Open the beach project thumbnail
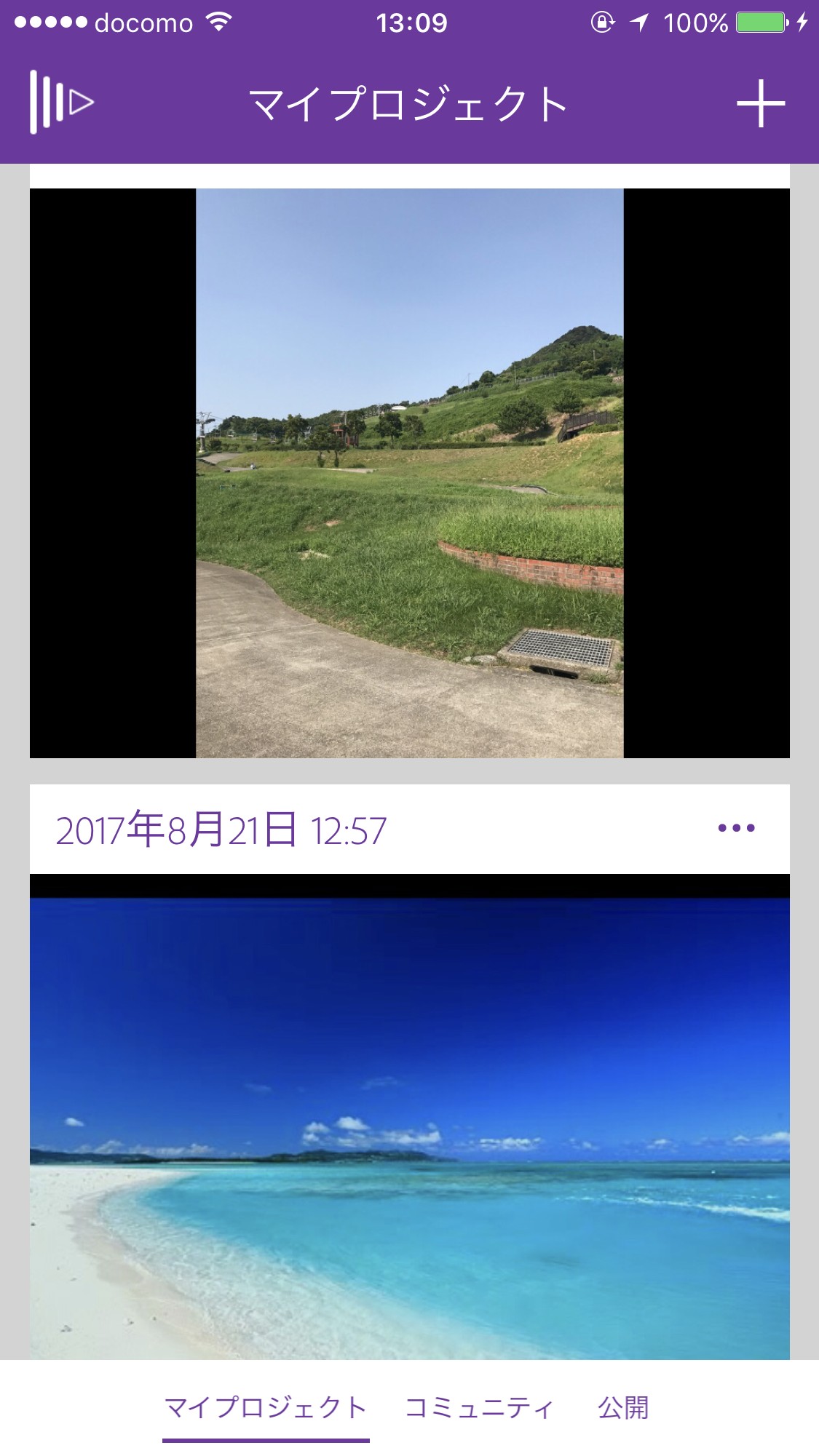 click(x=409, y=1128)
